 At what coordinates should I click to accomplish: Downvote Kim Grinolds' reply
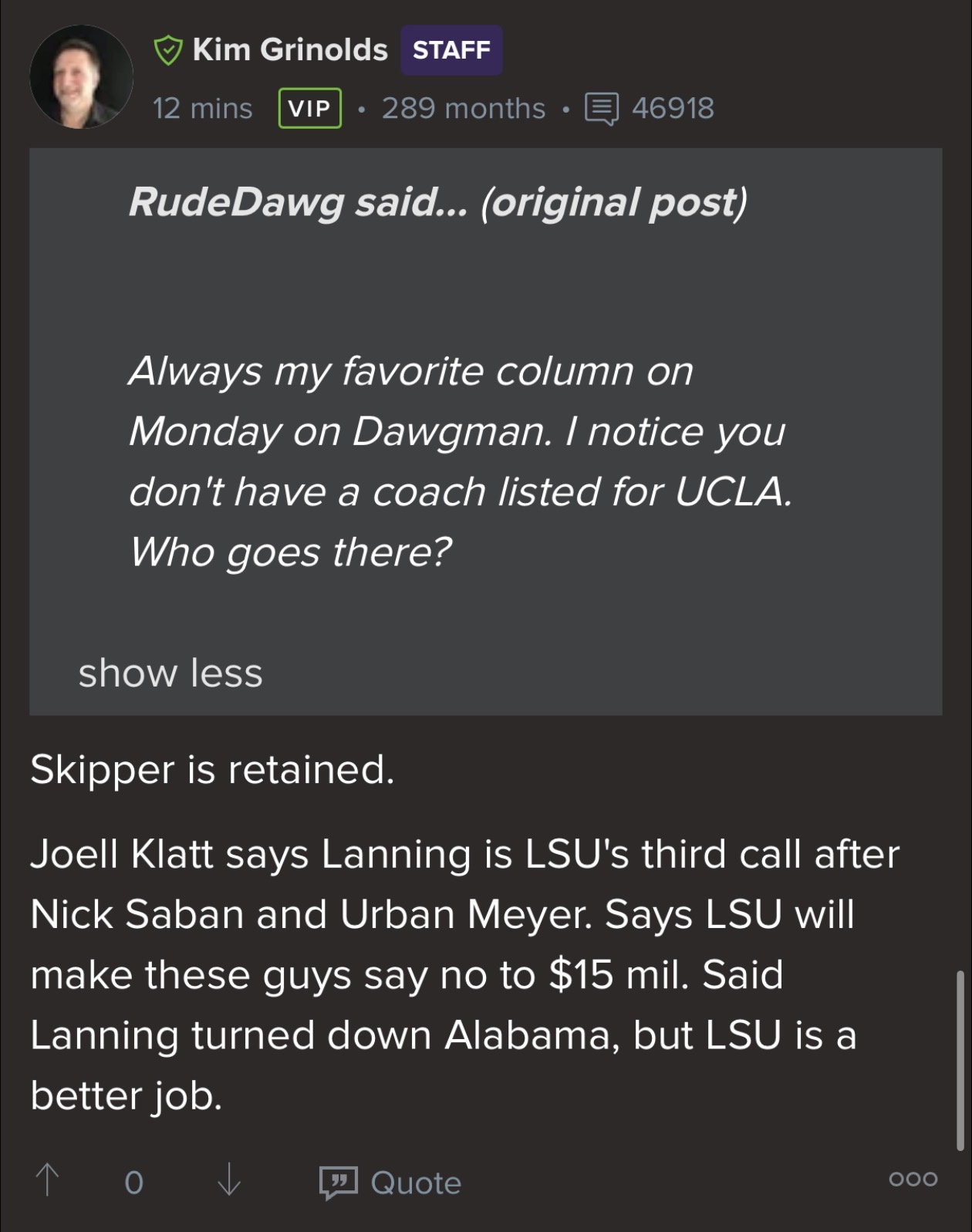point(229,1180)
